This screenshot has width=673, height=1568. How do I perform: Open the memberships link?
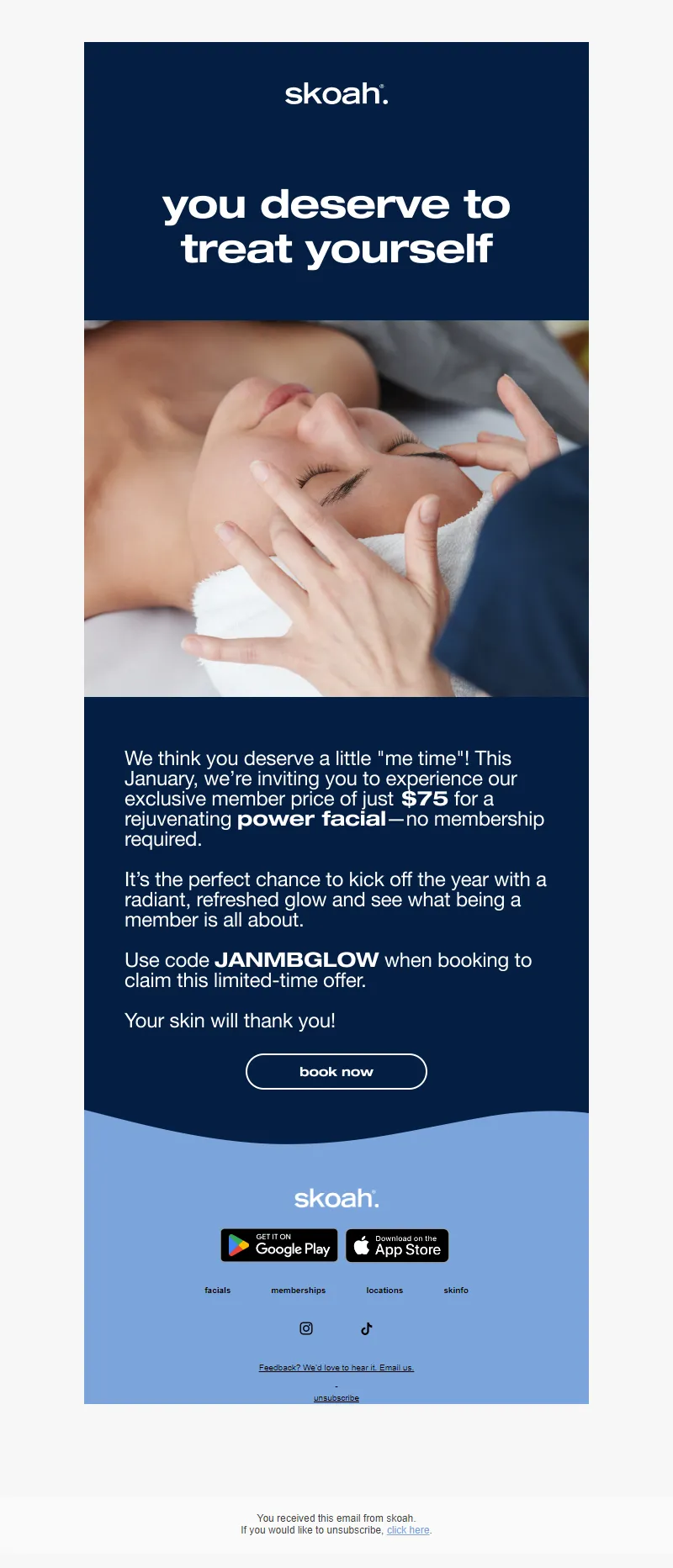(298, 1290)
